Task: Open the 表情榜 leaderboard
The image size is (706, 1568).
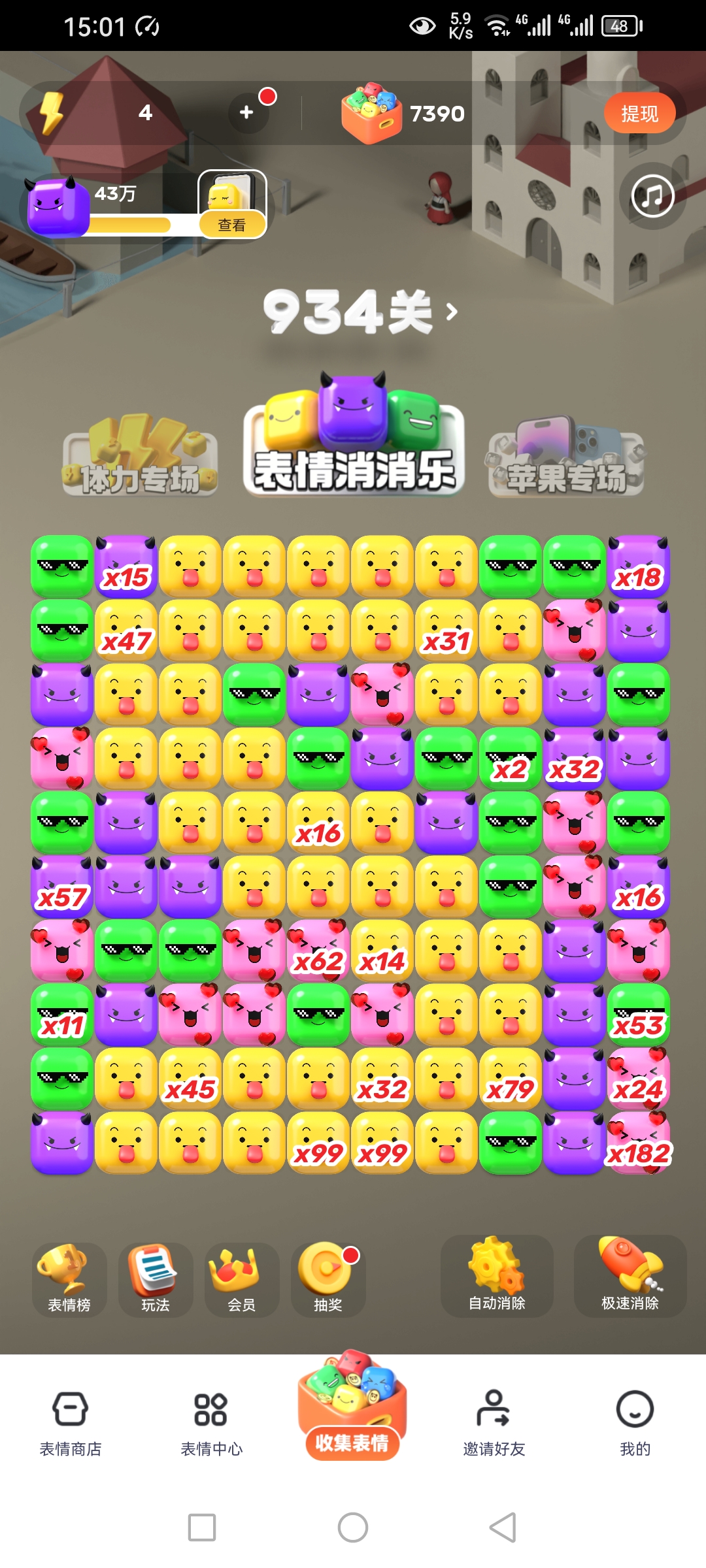Action: (69, 1280)
